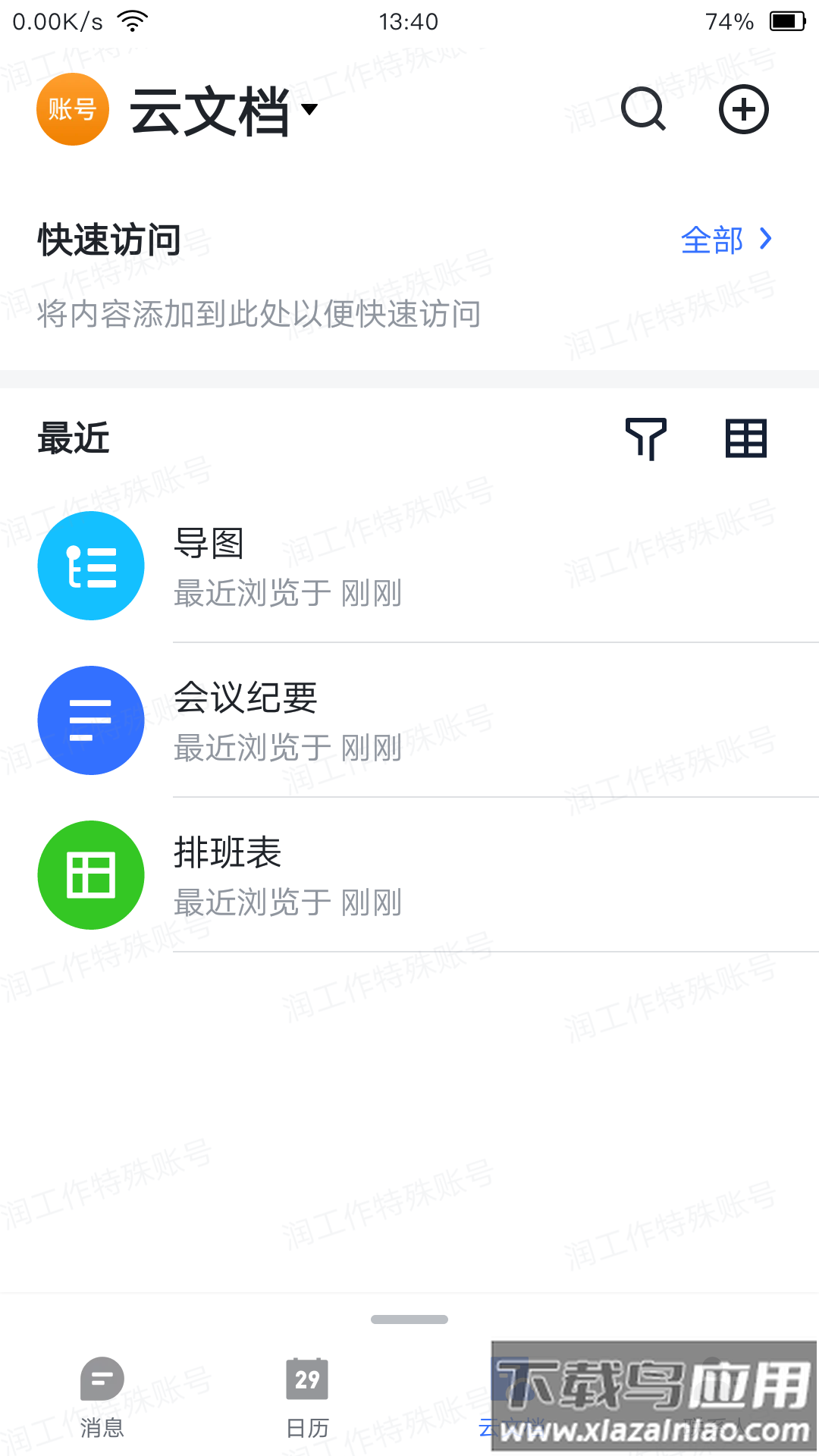Open the account avatar
The image size is (819, 1456).
72,109
